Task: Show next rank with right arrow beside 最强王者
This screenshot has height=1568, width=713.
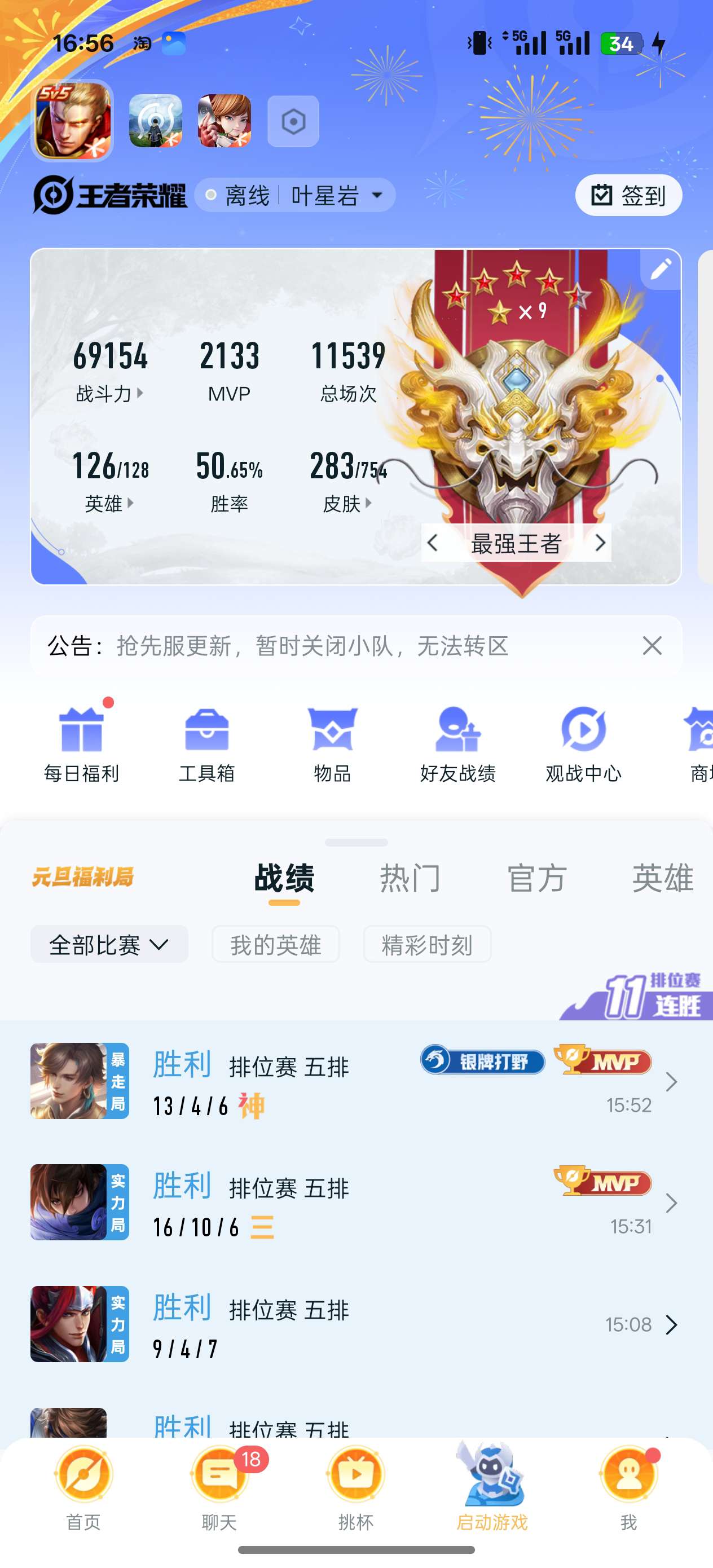Action: 600,543
